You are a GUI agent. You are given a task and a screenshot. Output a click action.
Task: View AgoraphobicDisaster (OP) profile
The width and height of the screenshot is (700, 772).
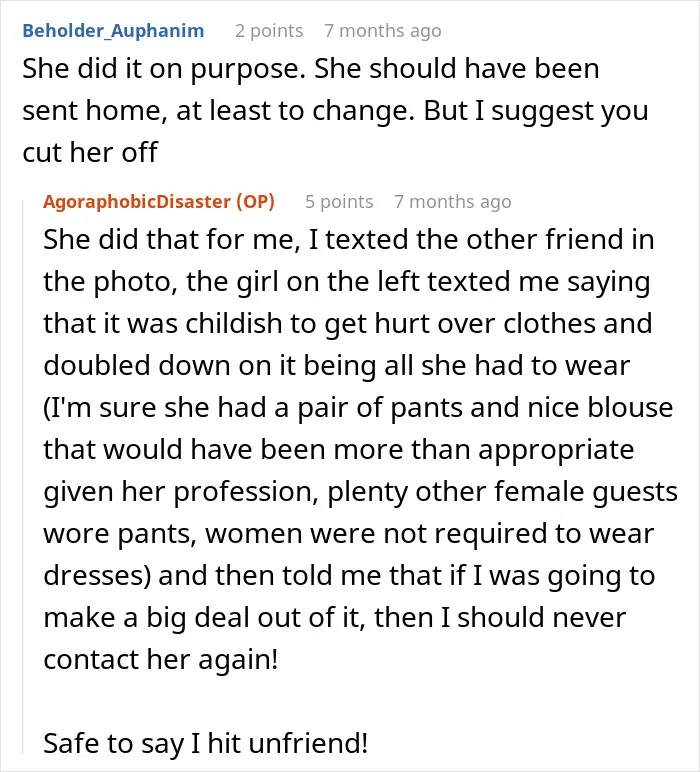[x=159, y=201]
